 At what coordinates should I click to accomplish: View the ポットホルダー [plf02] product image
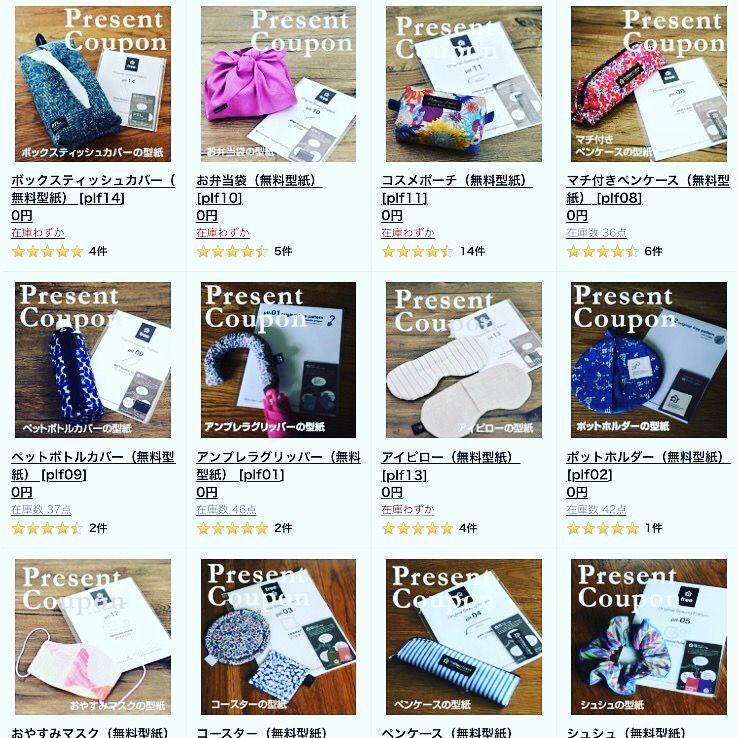(648, 361)
